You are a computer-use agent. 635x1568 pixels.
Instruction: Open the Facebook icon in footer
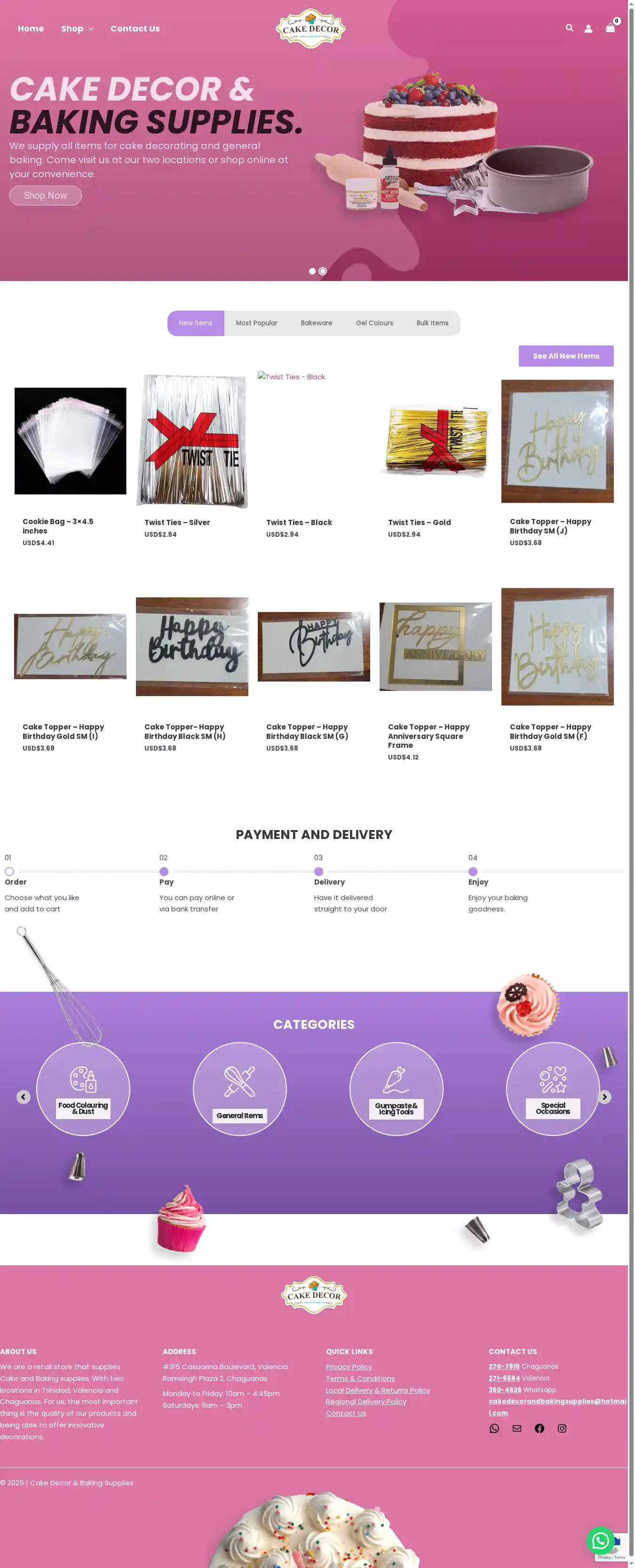[540, 1428]
